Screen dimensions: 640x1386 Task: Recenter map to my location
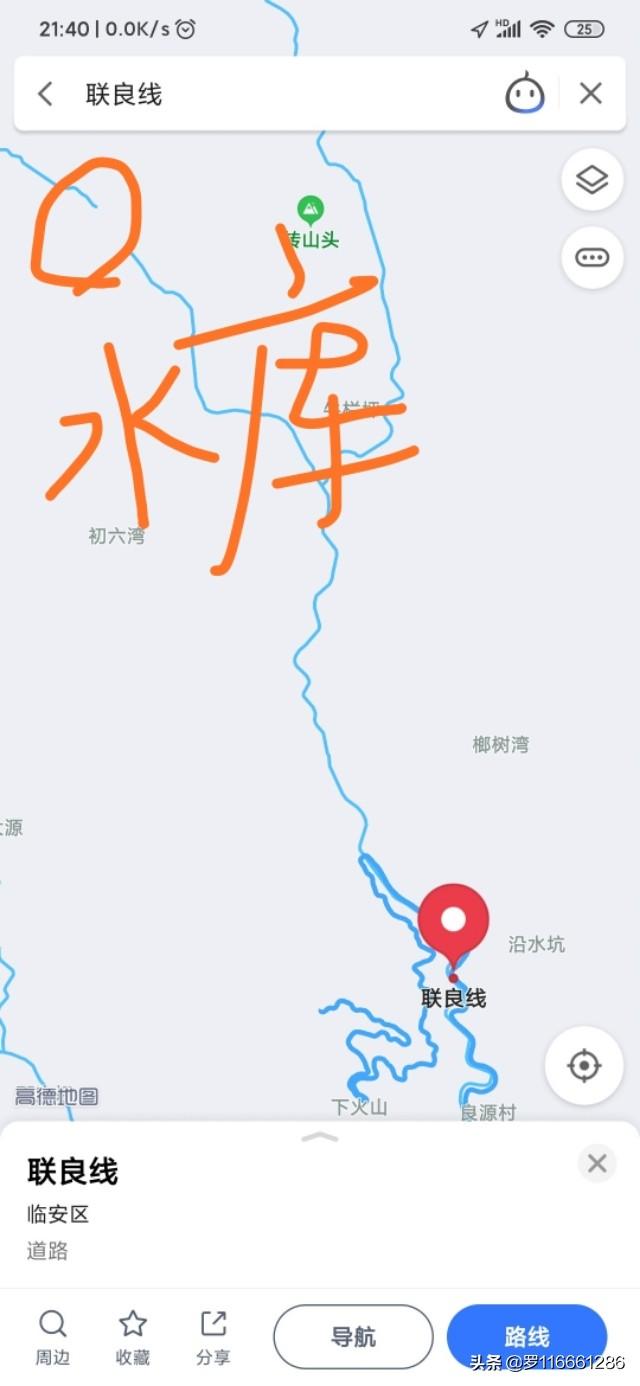pyautogui.click(x=584, y=1066)
